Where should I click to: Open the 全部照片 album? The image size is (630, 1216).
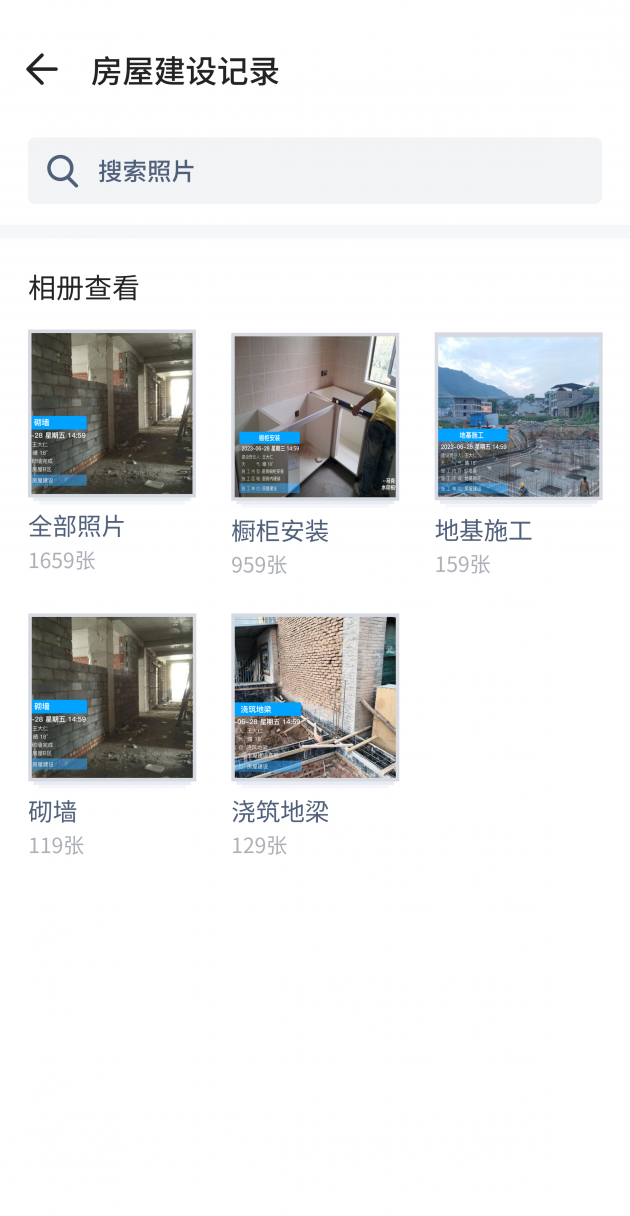pos(112,414)
